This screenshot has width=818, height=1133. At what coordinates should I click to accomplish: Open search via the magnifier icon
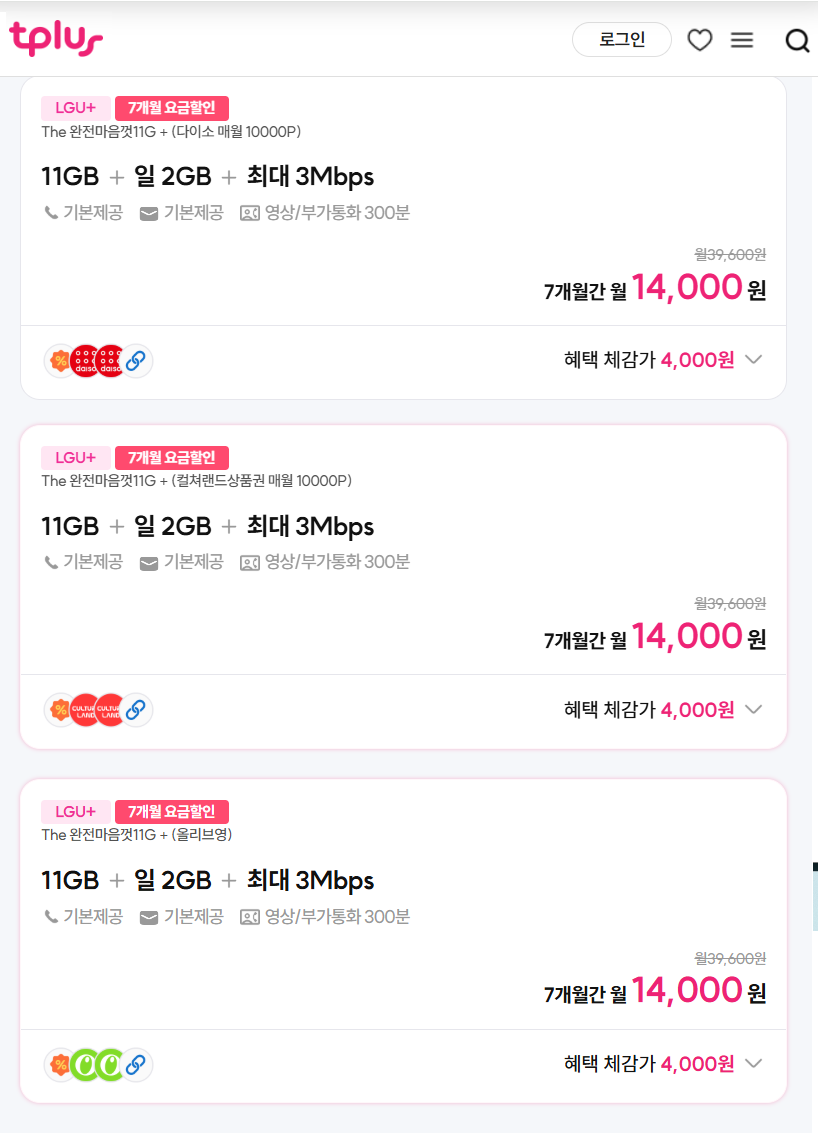797,40
